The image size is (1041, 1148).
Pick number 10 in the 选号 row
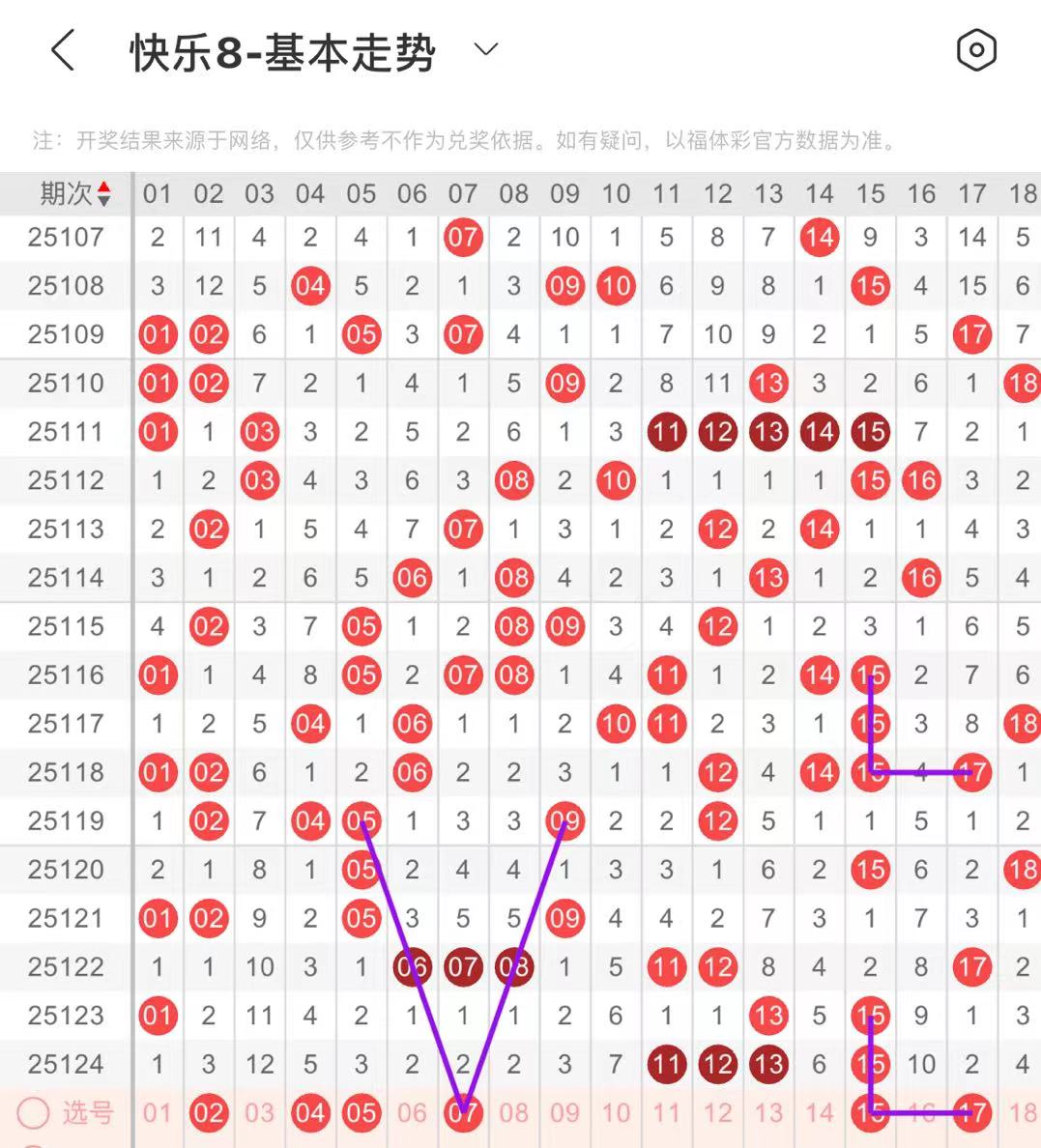[616, 1113]
